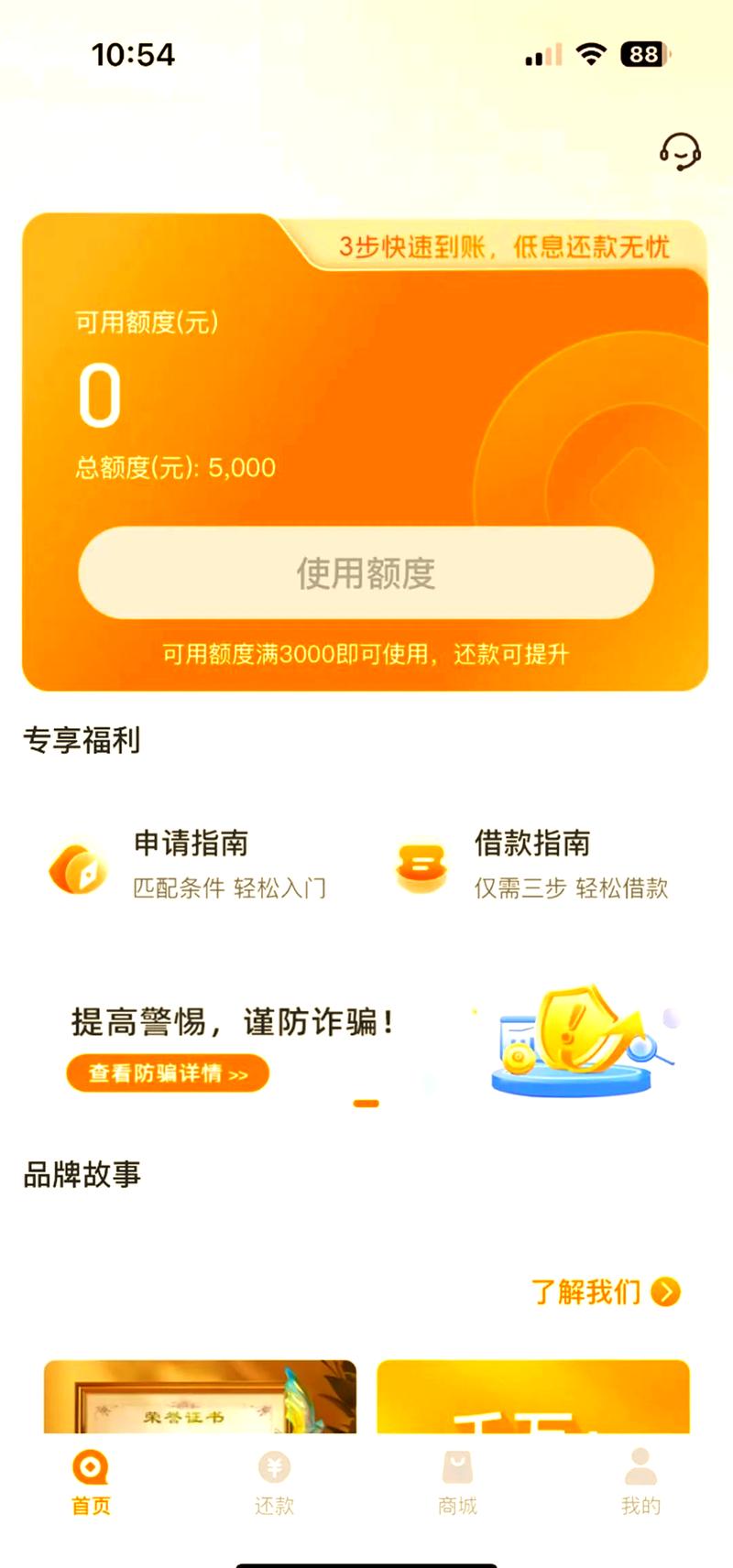Tap the battery indicator in status bar
This screenshot has height=1568, width=733.
[x=641, y=55]
